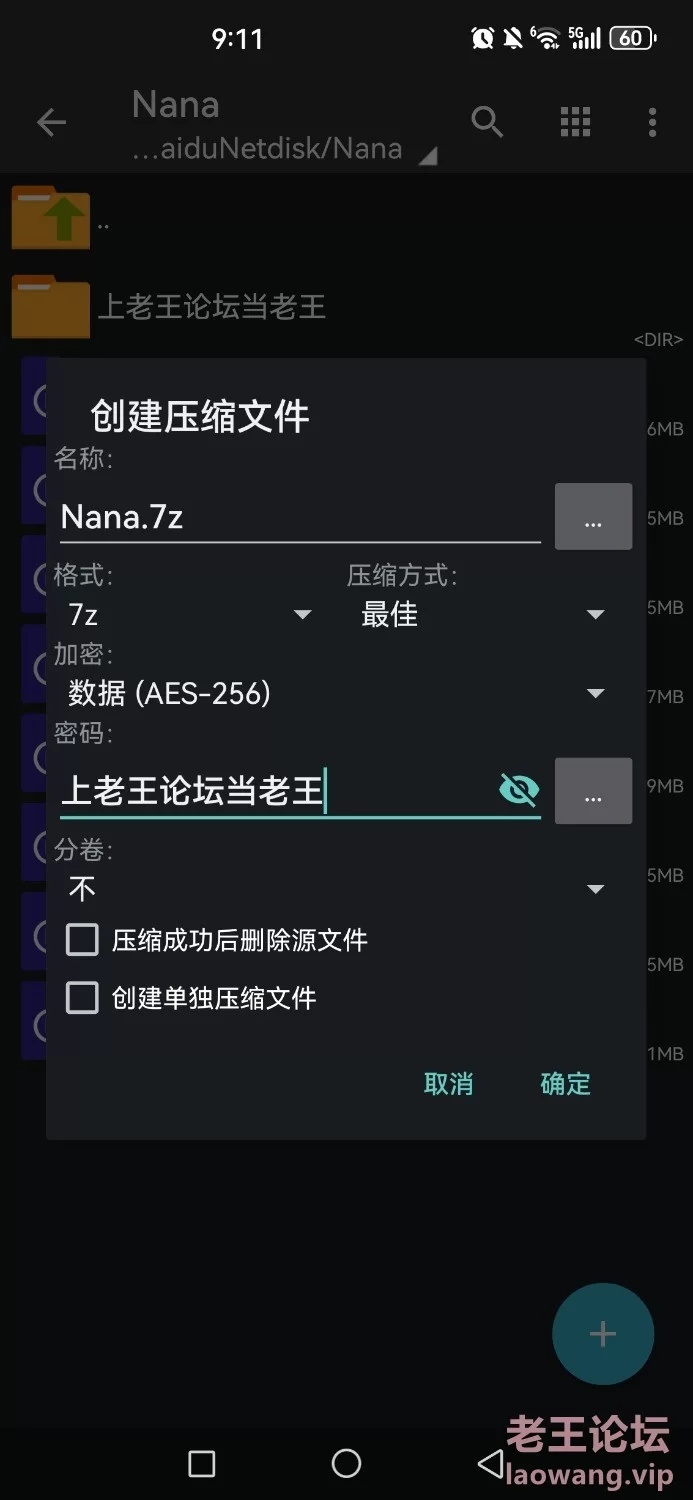Image resolution: width=693 pixels, height=1500 pixels.
Task: Tap the browse button beside password field
Action: tap(593, 791)
